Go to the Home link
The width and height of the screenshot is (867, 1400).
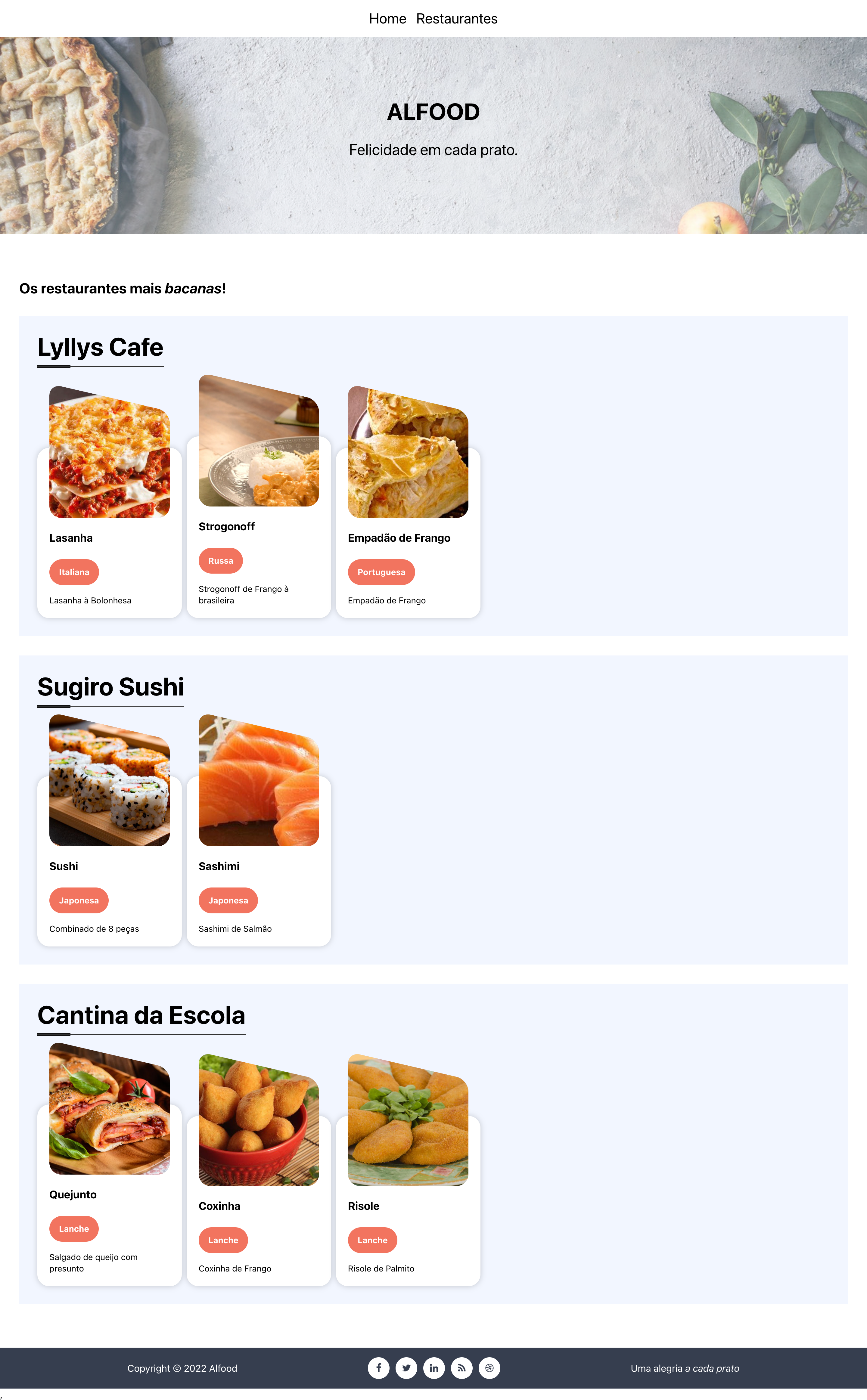click(387, 19)
